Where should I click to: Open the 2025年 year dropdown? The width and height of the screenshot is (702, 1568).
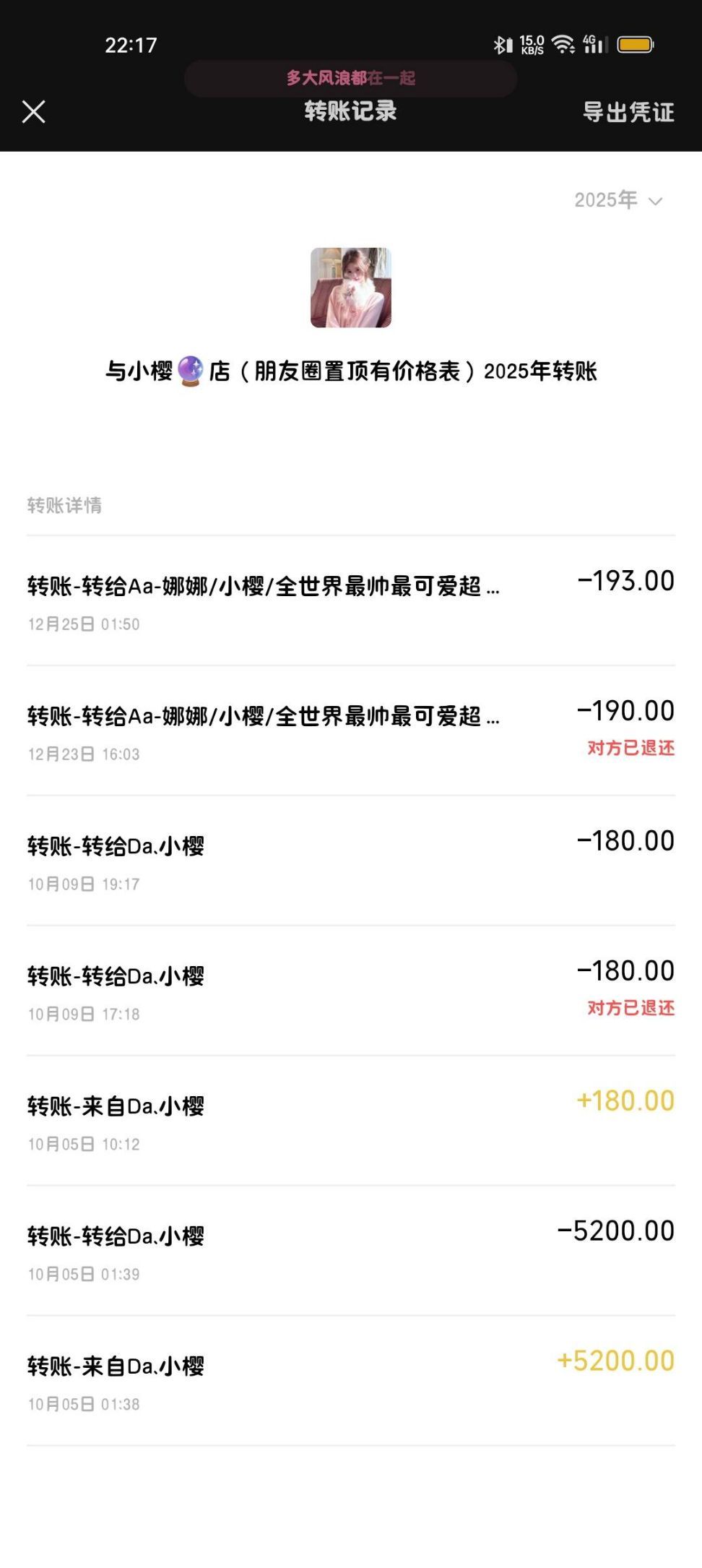[618, 200]
